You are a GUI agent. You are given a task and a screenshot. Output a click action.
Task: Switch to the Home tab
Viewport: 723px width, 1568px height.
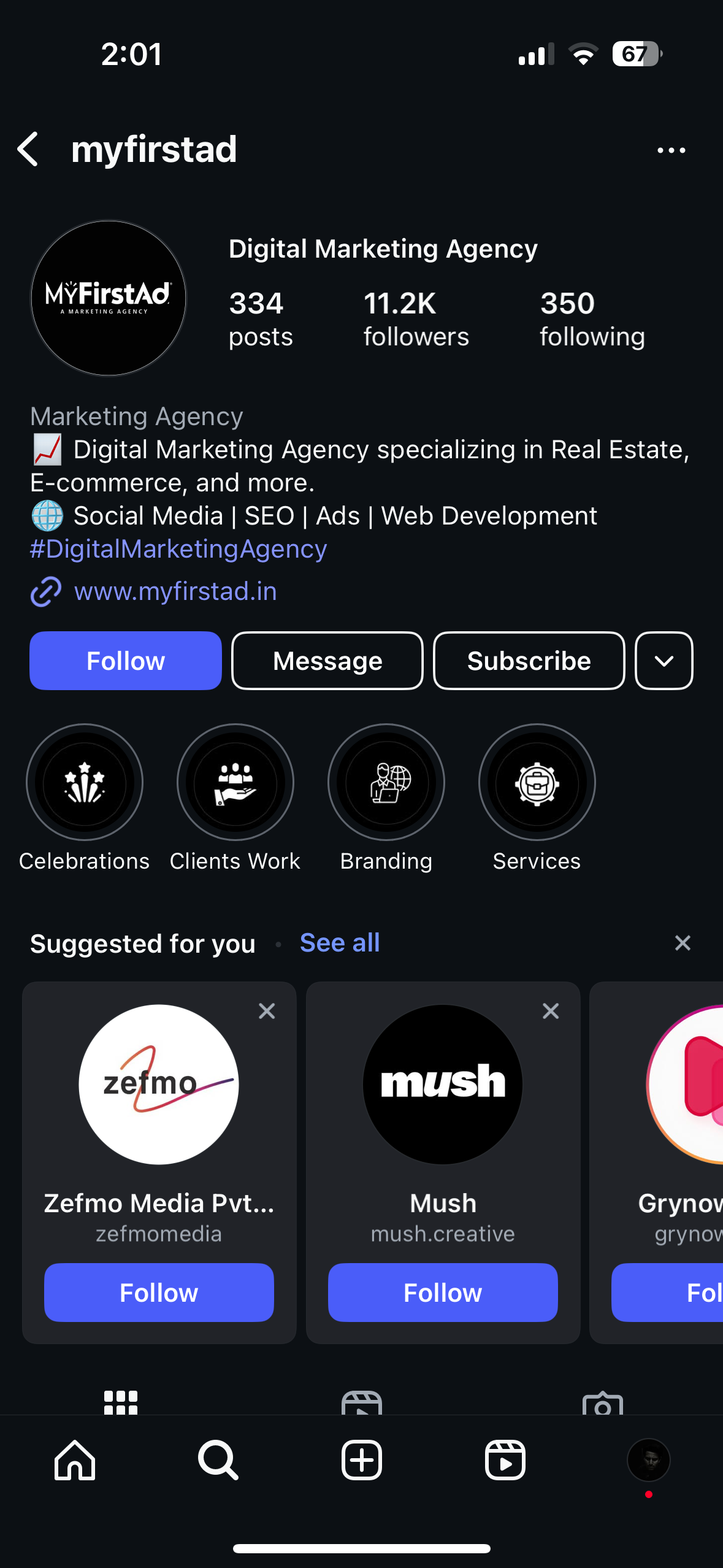[x=75, y=1460]
